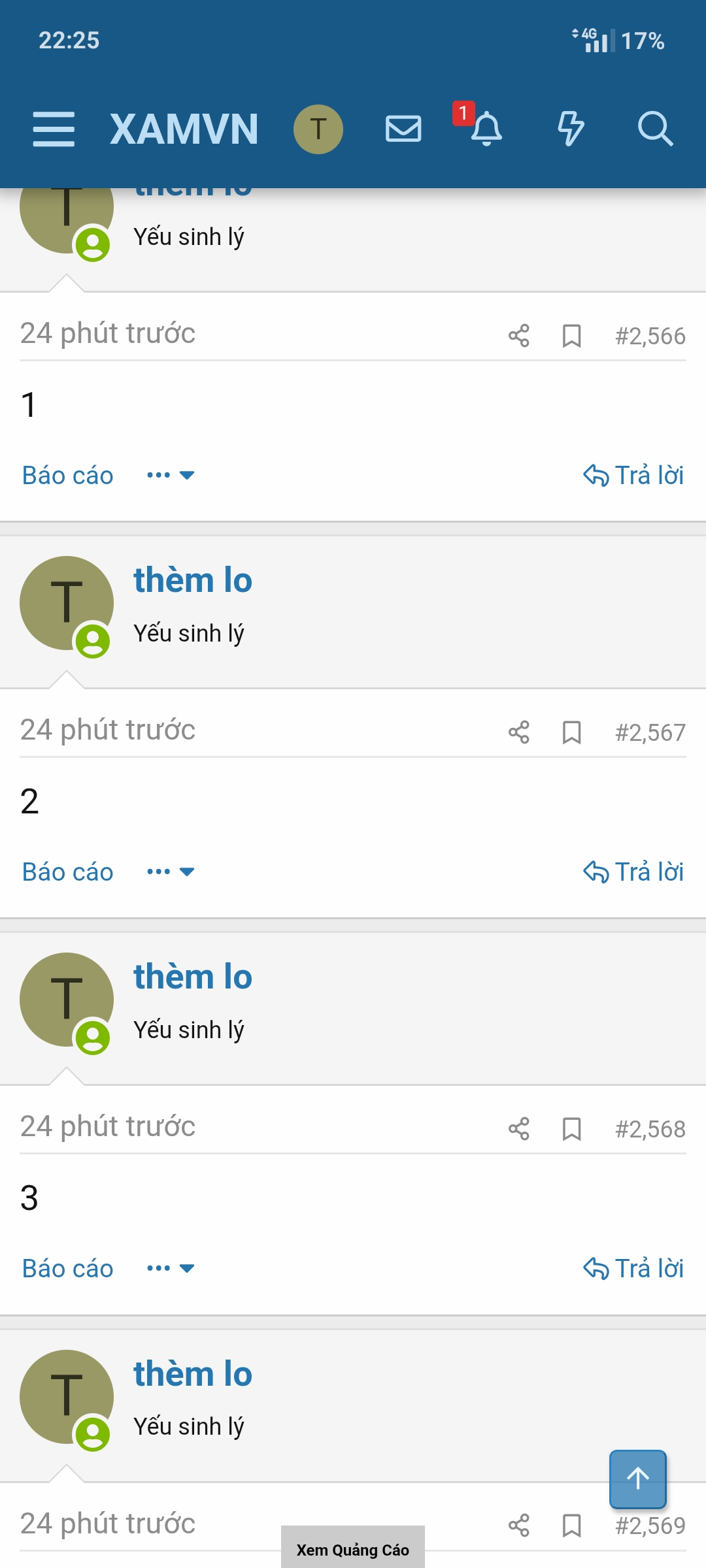The width and height of the screenshot is (706, 1568).
Task: Open permalink of post #2,568
Action: (x=650, y=1129)
